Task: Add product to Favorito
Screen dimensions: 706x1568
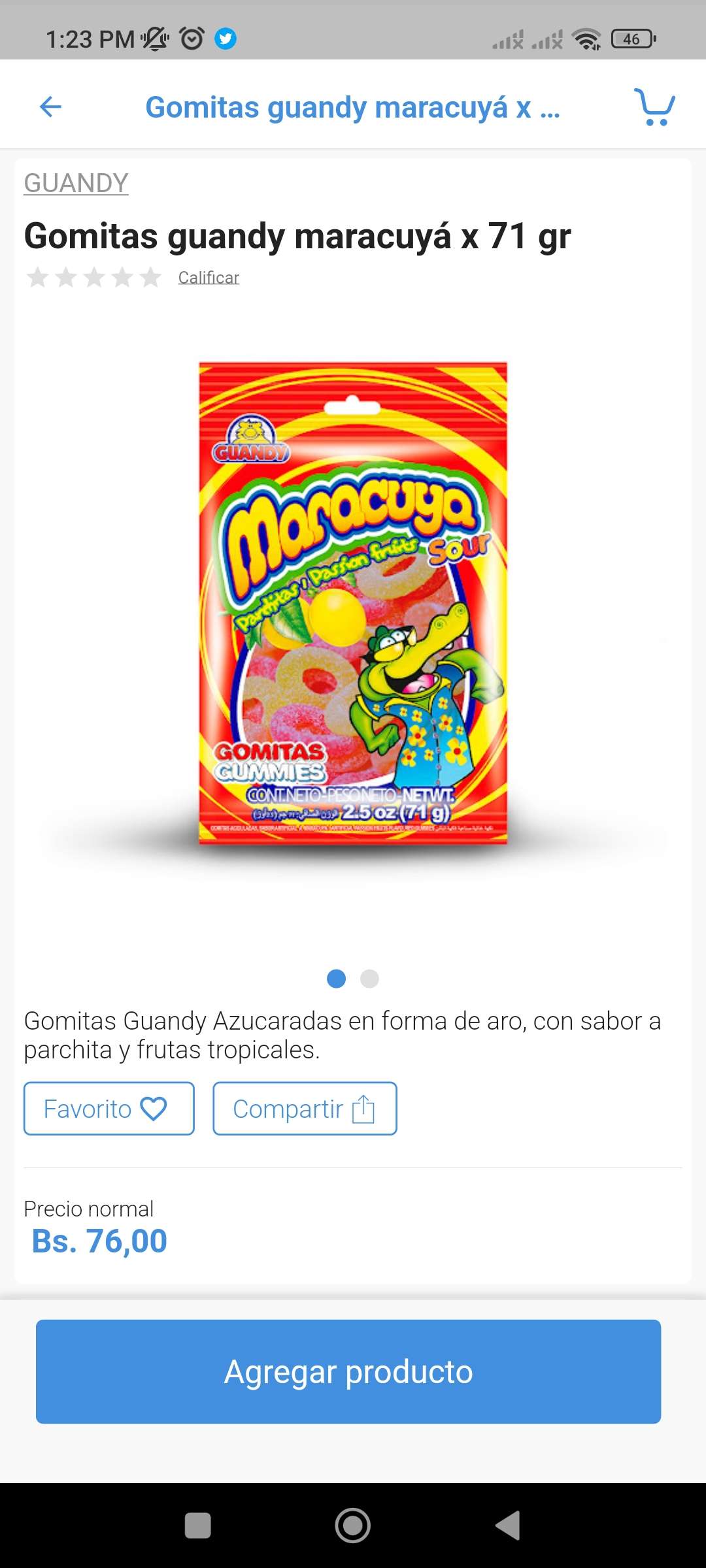Action: point(109,1109)
